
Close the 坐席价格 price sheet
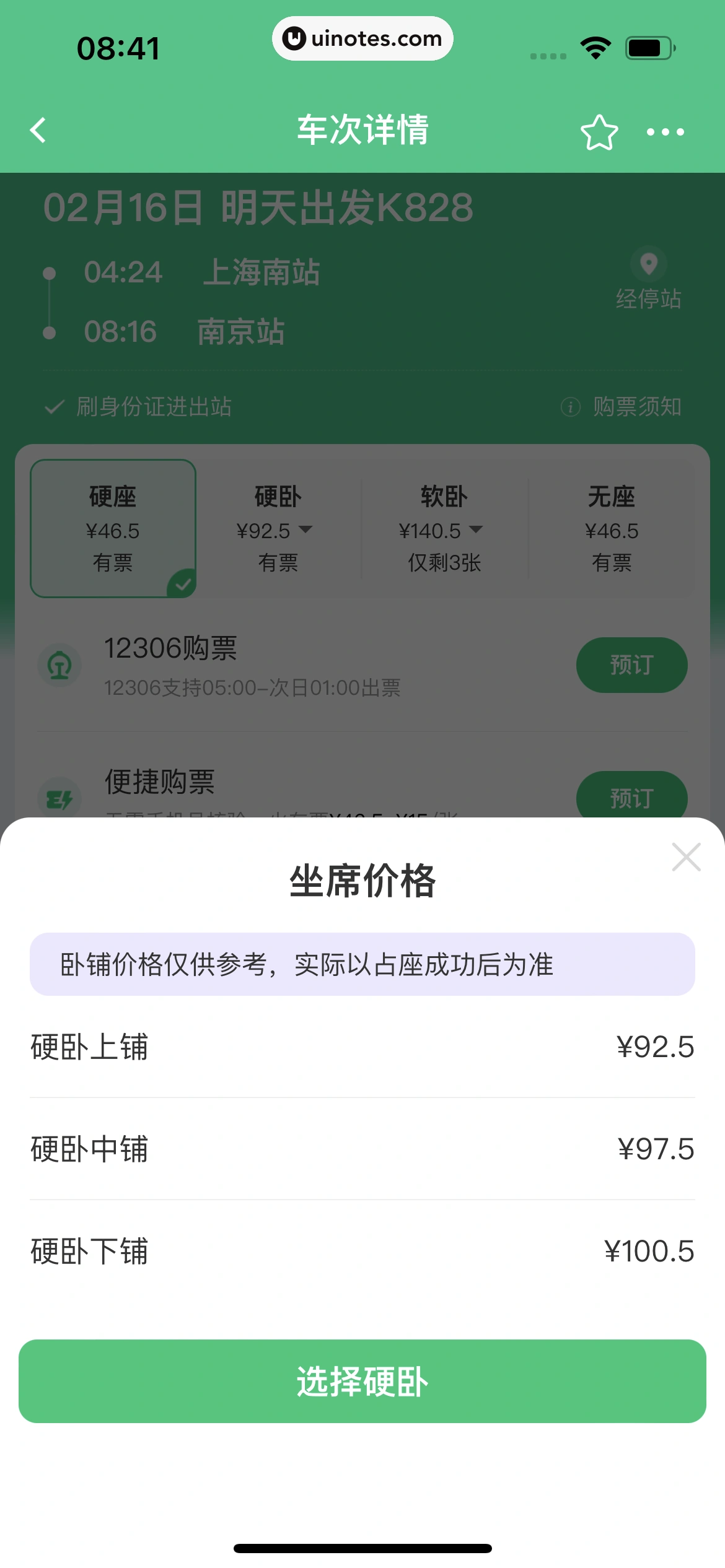point(686,857)
